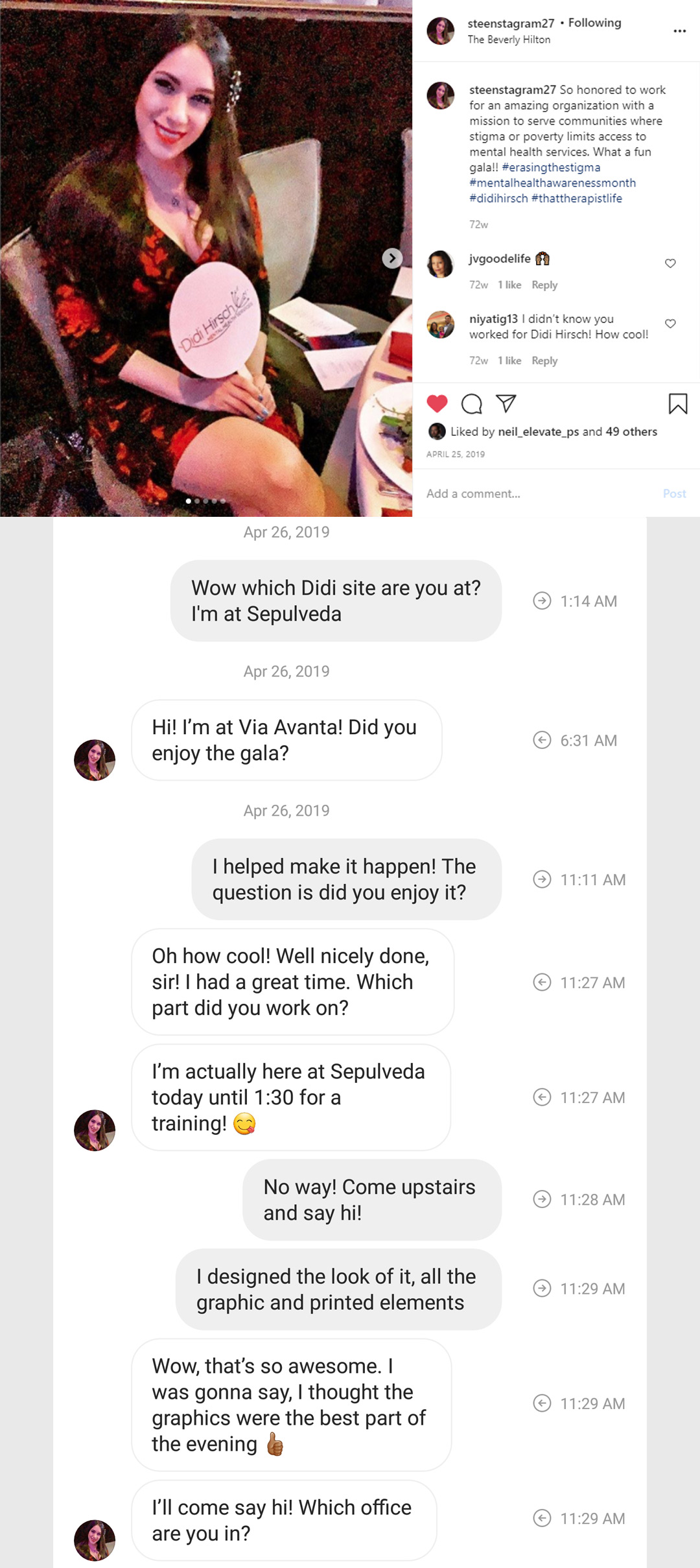Reply to jvgoodelife's comment

544,285
